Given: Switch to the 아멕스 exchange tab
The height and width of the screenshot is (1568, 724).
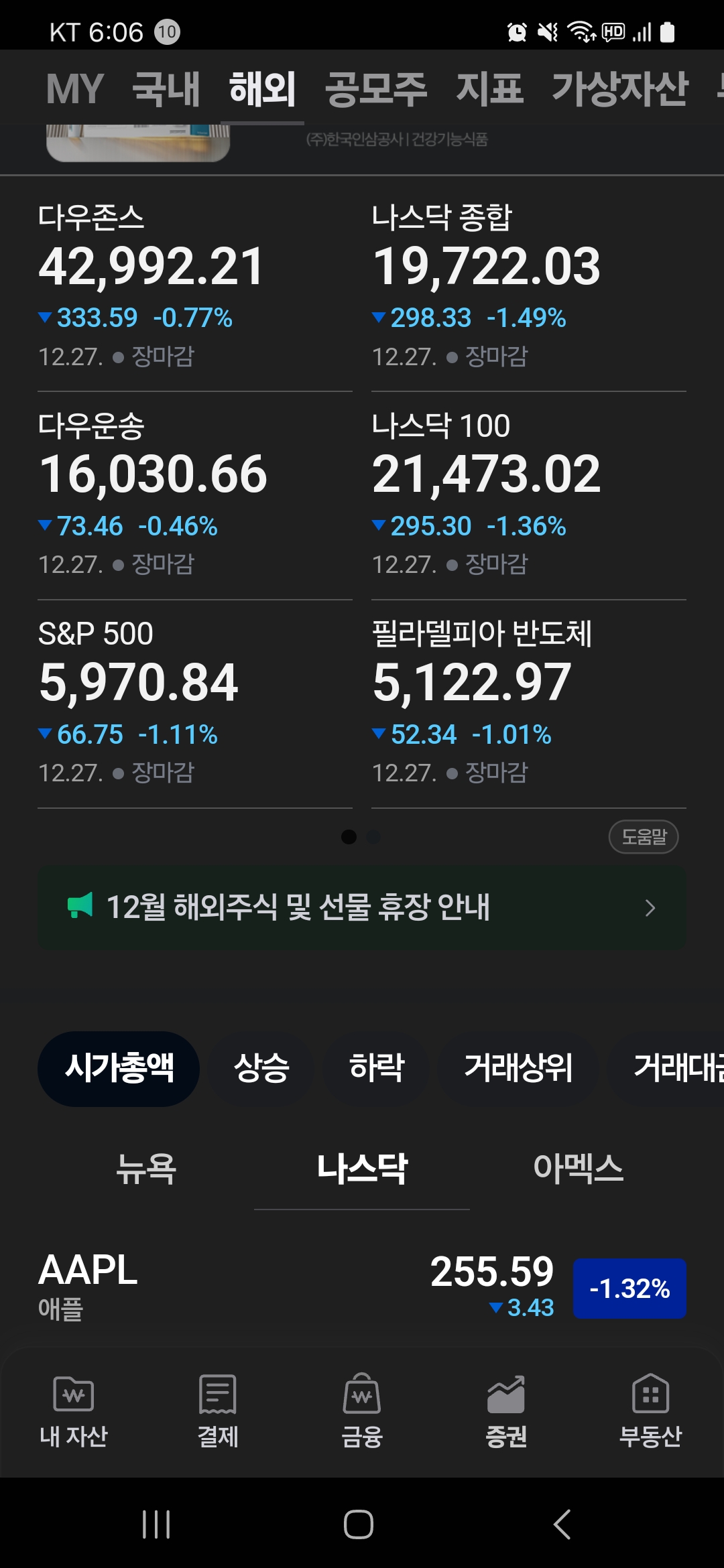Looking at the screenshot, I should coord(578,1169).
